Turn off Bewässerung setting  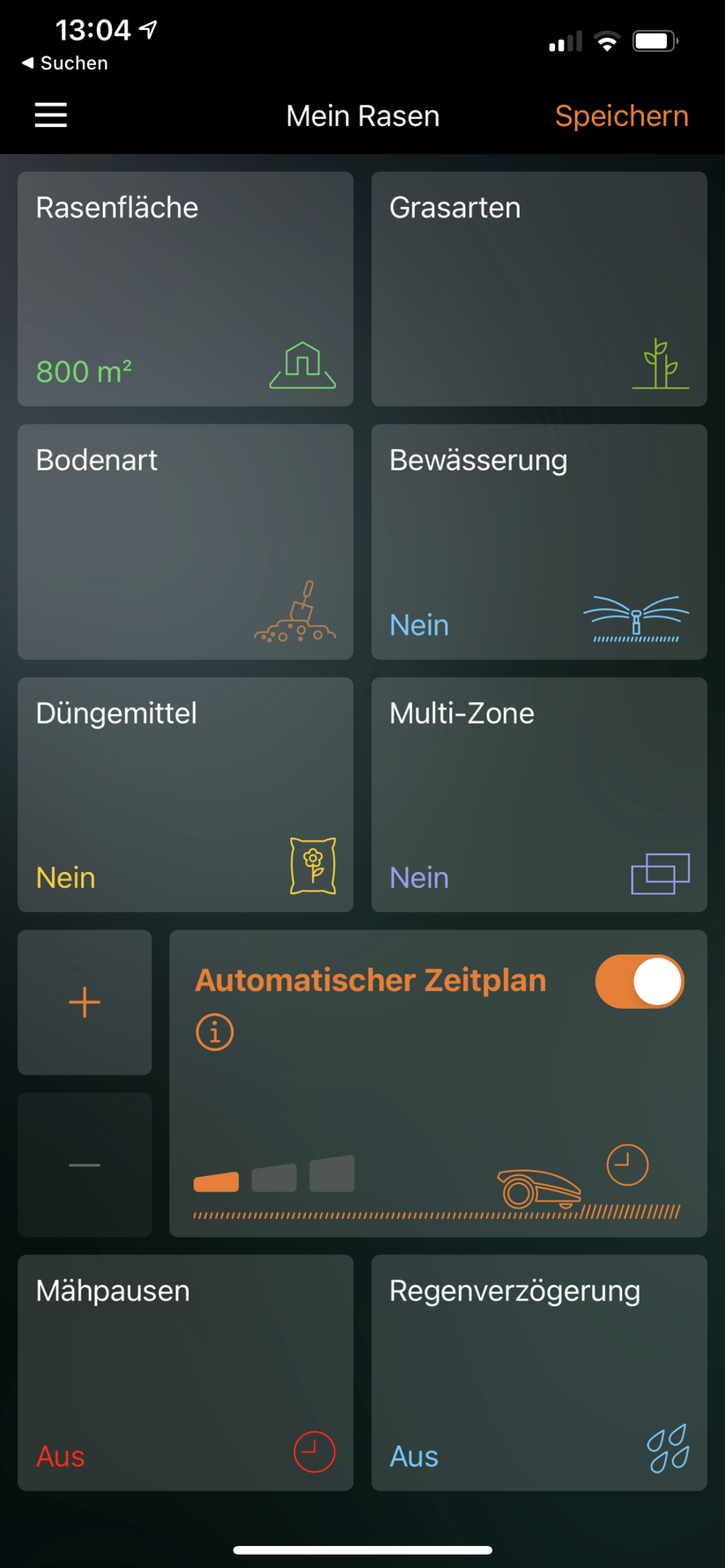click(x=538, y=541)
